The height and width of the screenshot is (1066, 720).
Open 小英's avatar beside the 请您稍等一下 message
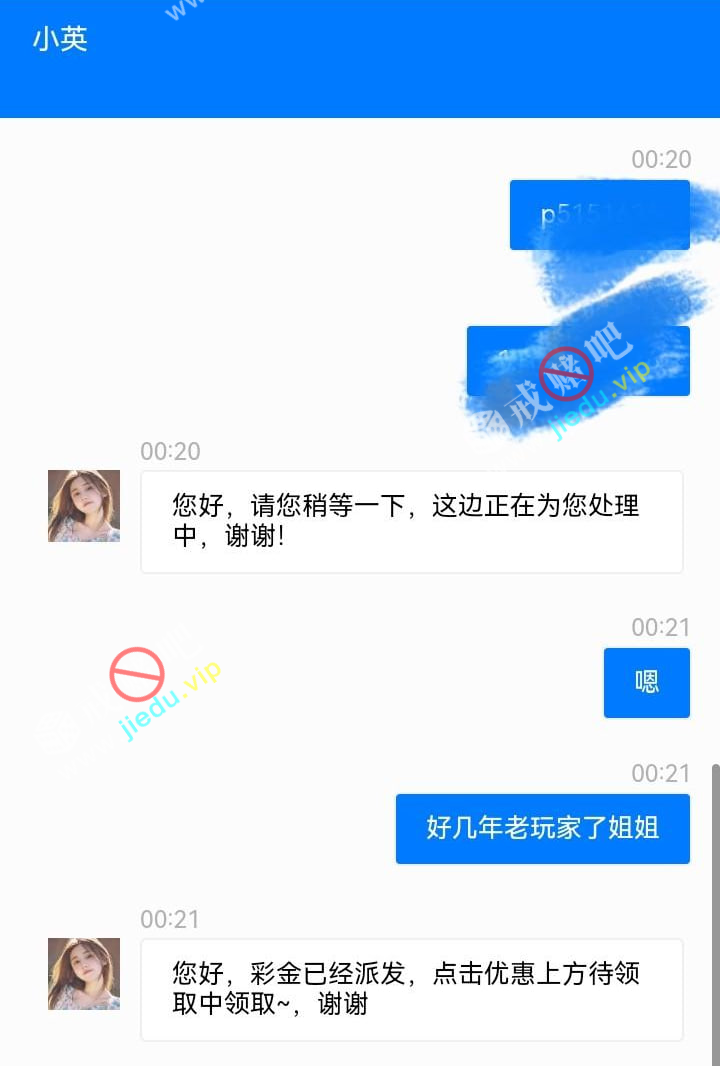(84, 506)
